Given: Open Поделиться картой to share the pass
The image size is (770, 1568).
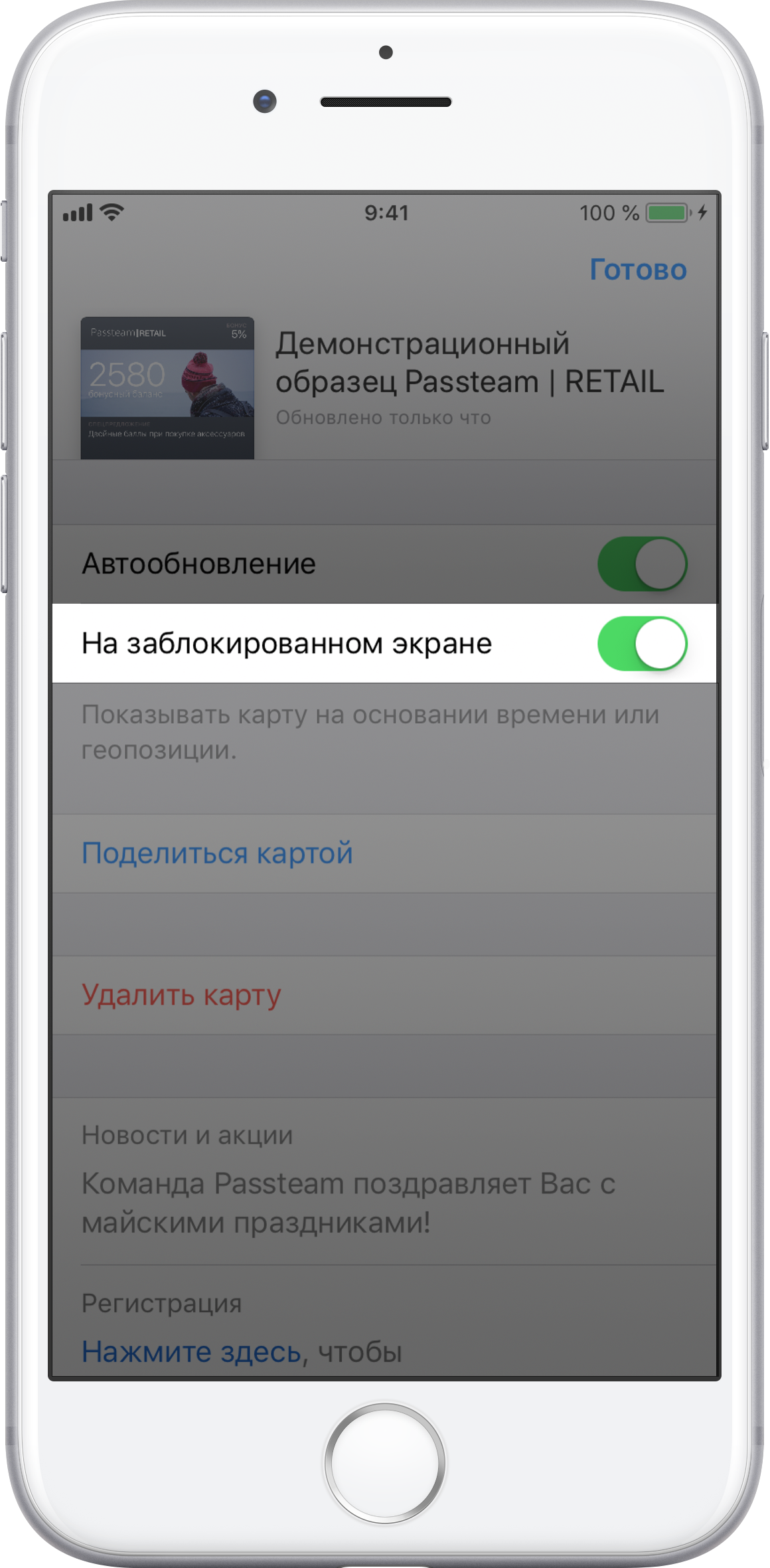Looking at the screenshot, I should coord(217,853).
